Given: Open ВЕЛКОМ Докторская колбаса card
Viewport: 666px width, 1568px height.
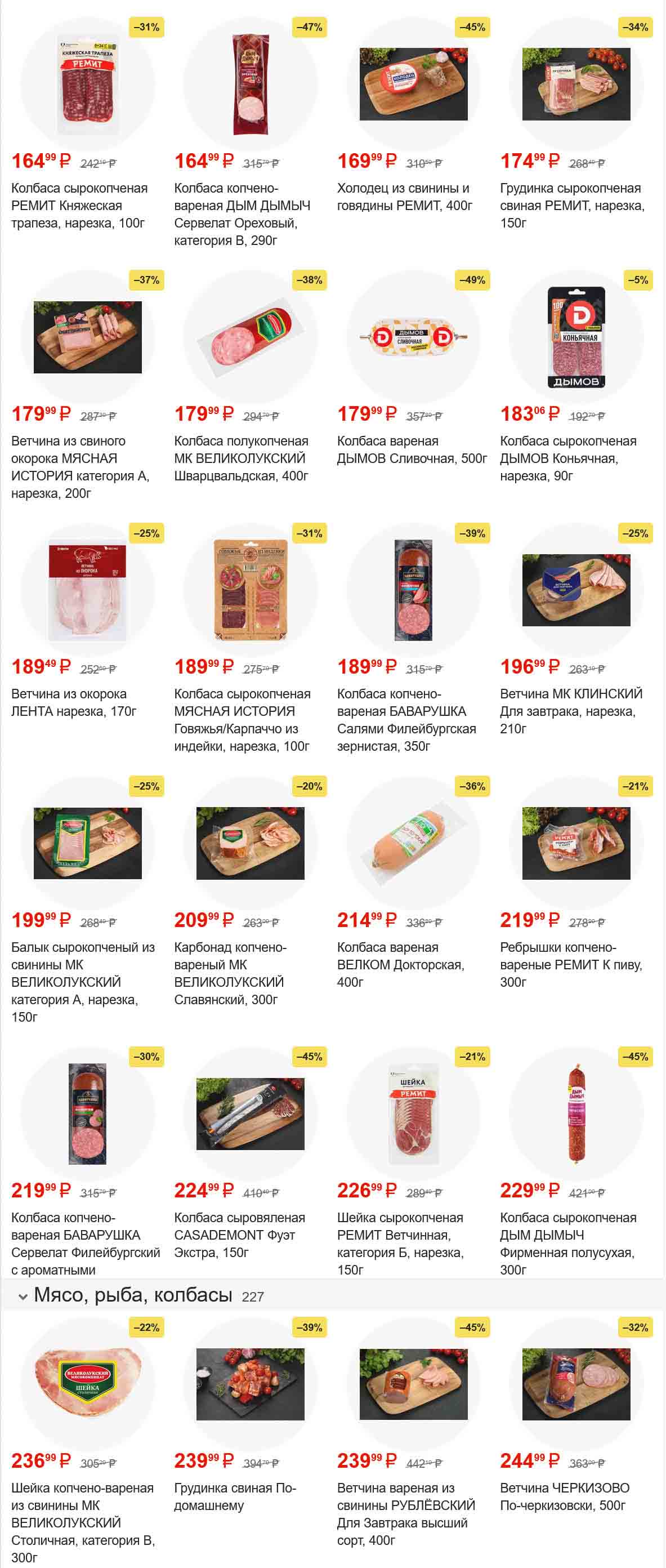Looking at the screenshot, I should (x=413, y=843).
